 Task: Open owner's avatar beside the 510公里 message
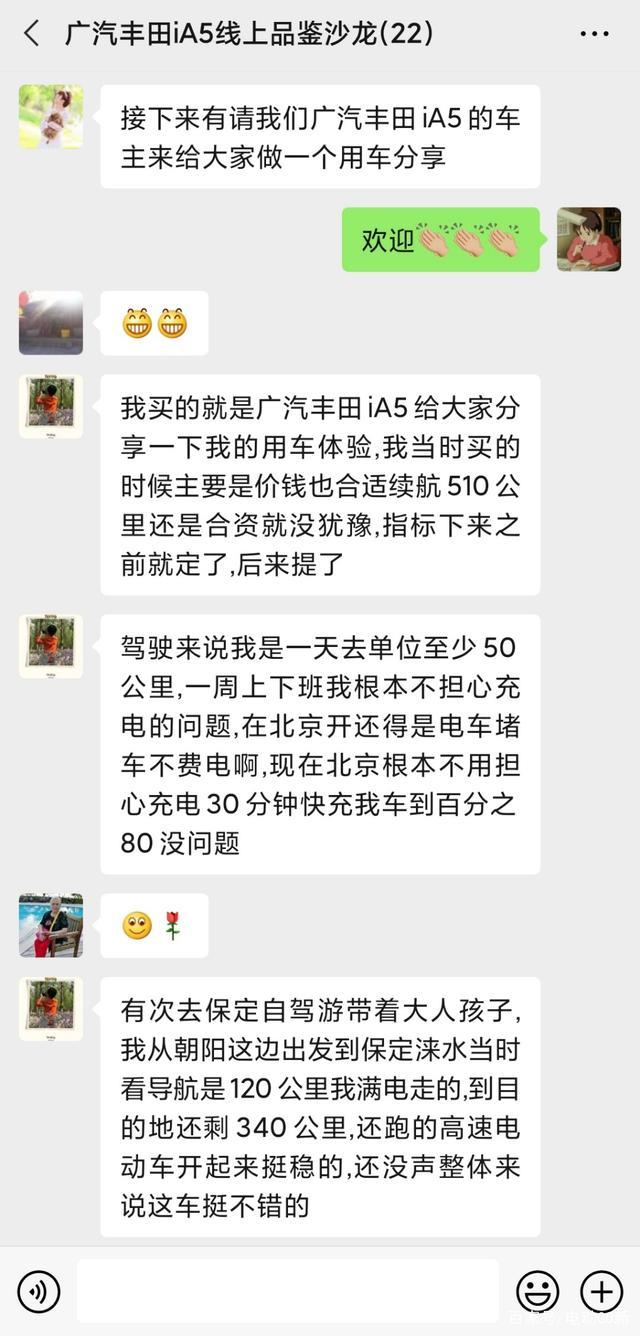pyautogui.click(x=51, y=406)
